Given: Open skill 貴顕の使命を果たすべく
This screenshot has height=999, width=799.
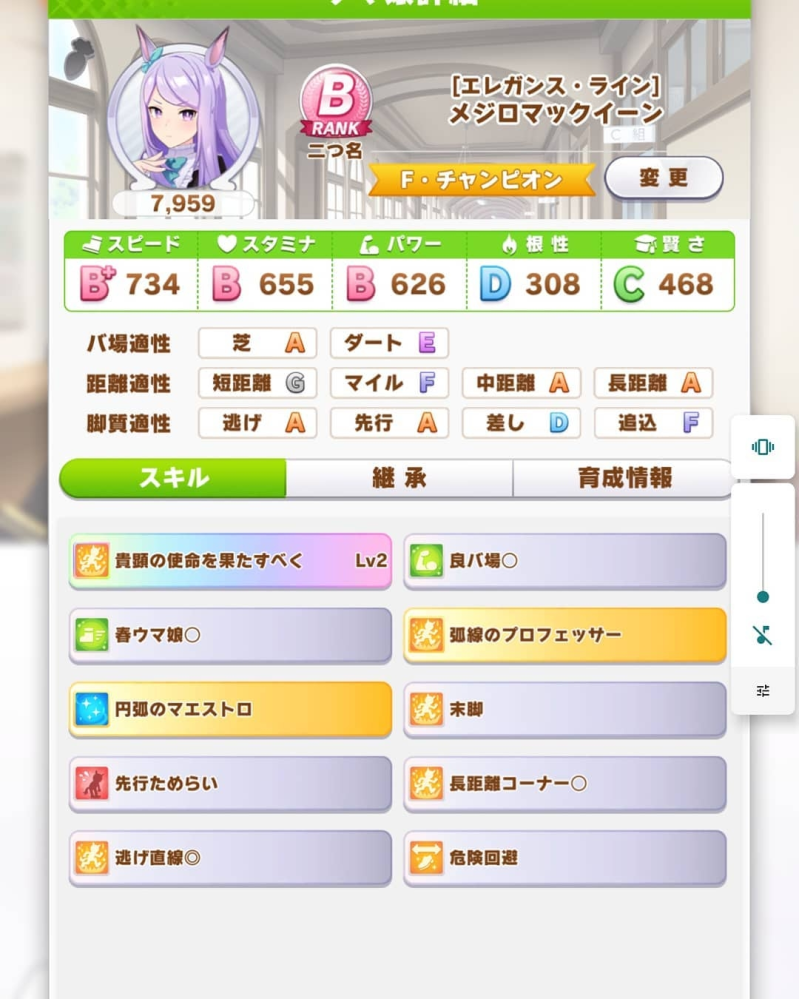Looking at the screenshot, I should (230, 560).
